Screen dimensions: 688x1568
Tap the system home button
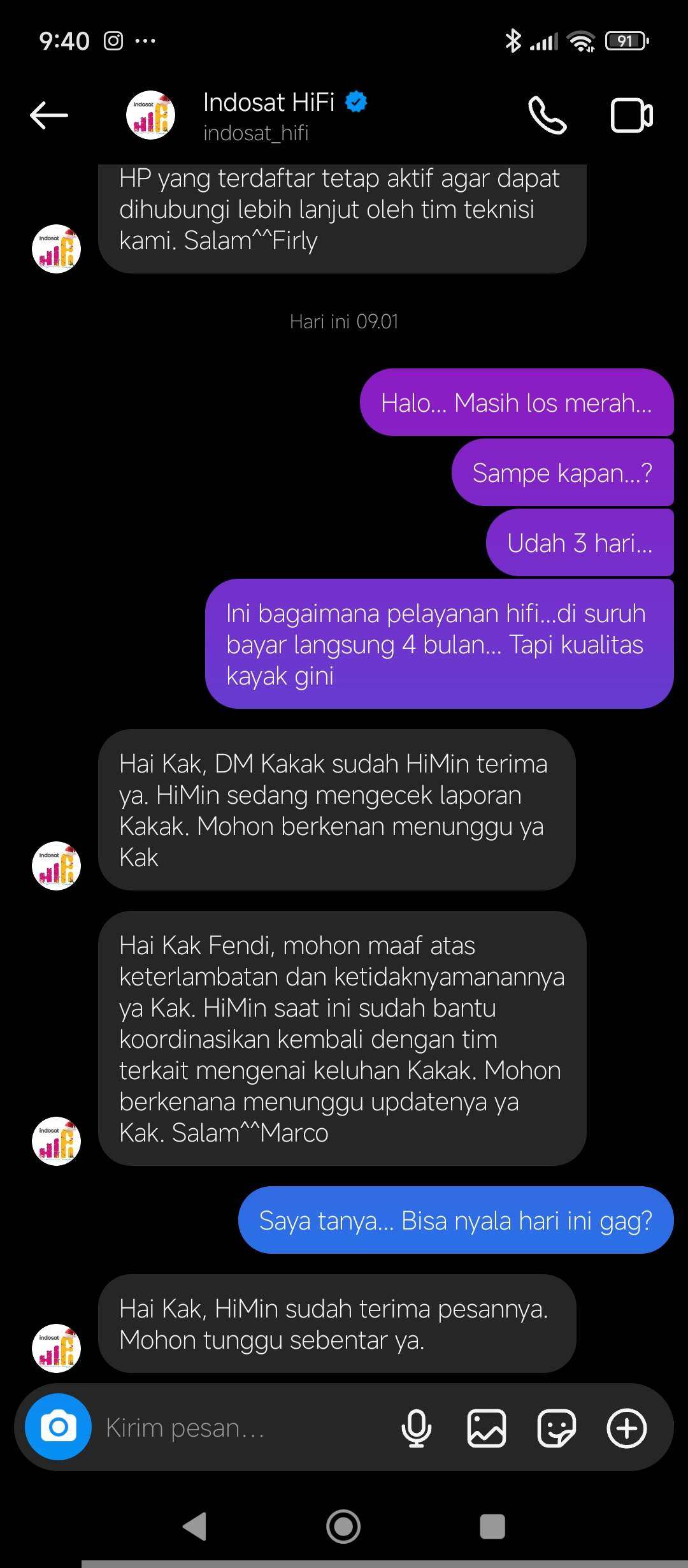pos(343,1527)
